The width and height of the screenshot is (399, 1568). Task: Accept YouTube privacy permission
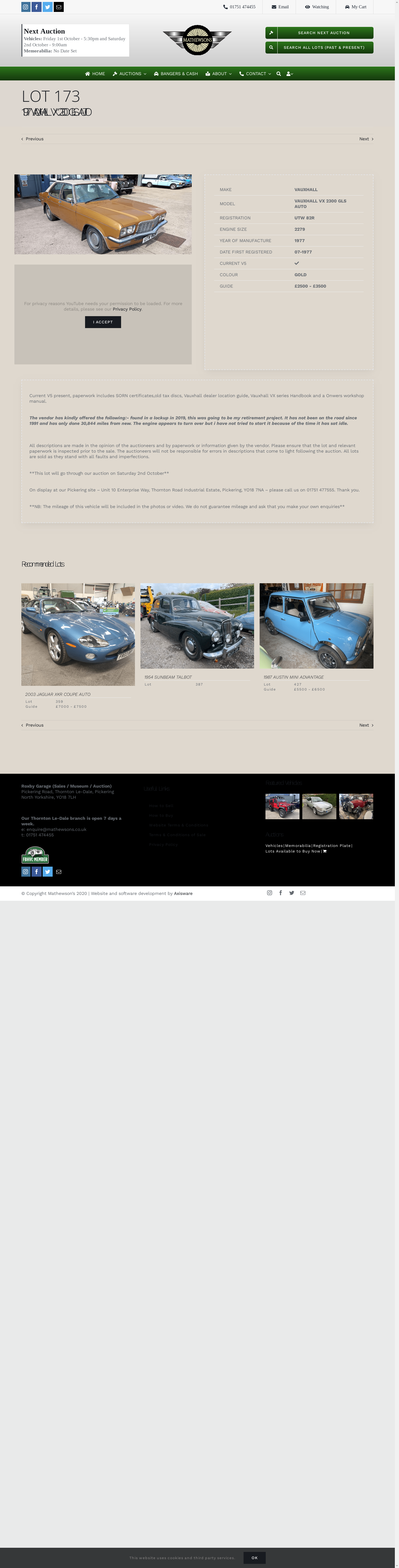[x=103, y=322]
